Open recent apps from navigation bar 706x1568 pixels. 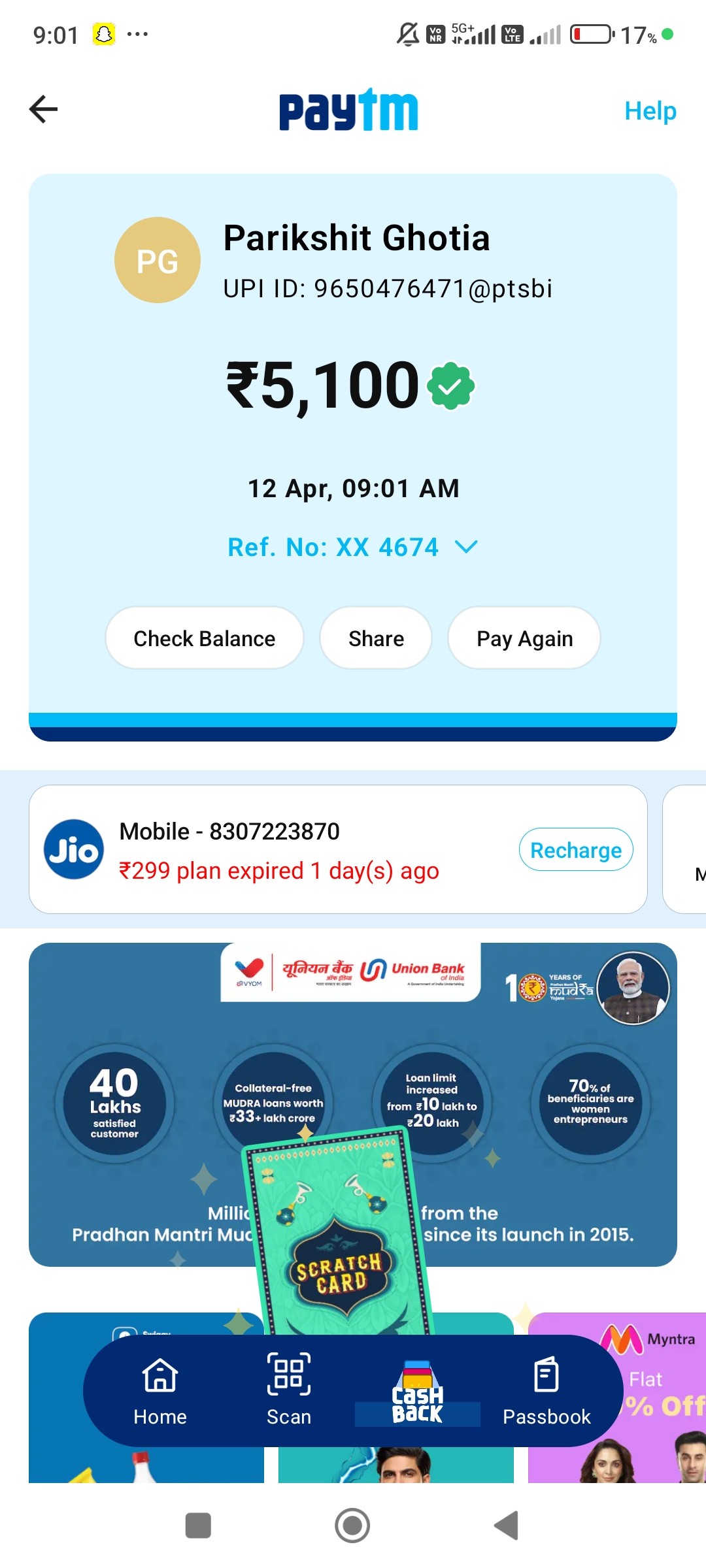click(198, 1526)
